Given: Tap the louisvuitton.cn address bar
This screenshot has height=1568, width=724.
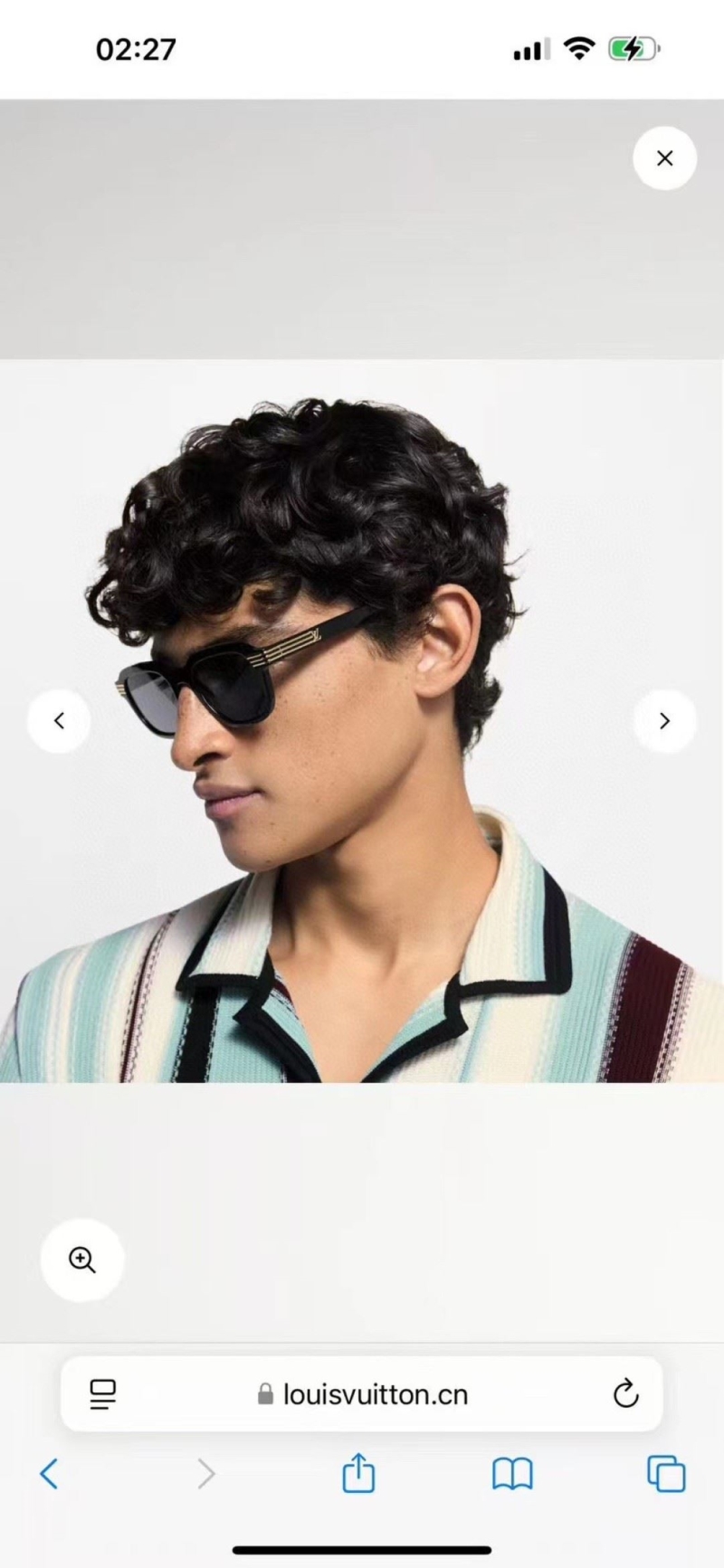Looking at the screenshot, I should pos(362,1394).
